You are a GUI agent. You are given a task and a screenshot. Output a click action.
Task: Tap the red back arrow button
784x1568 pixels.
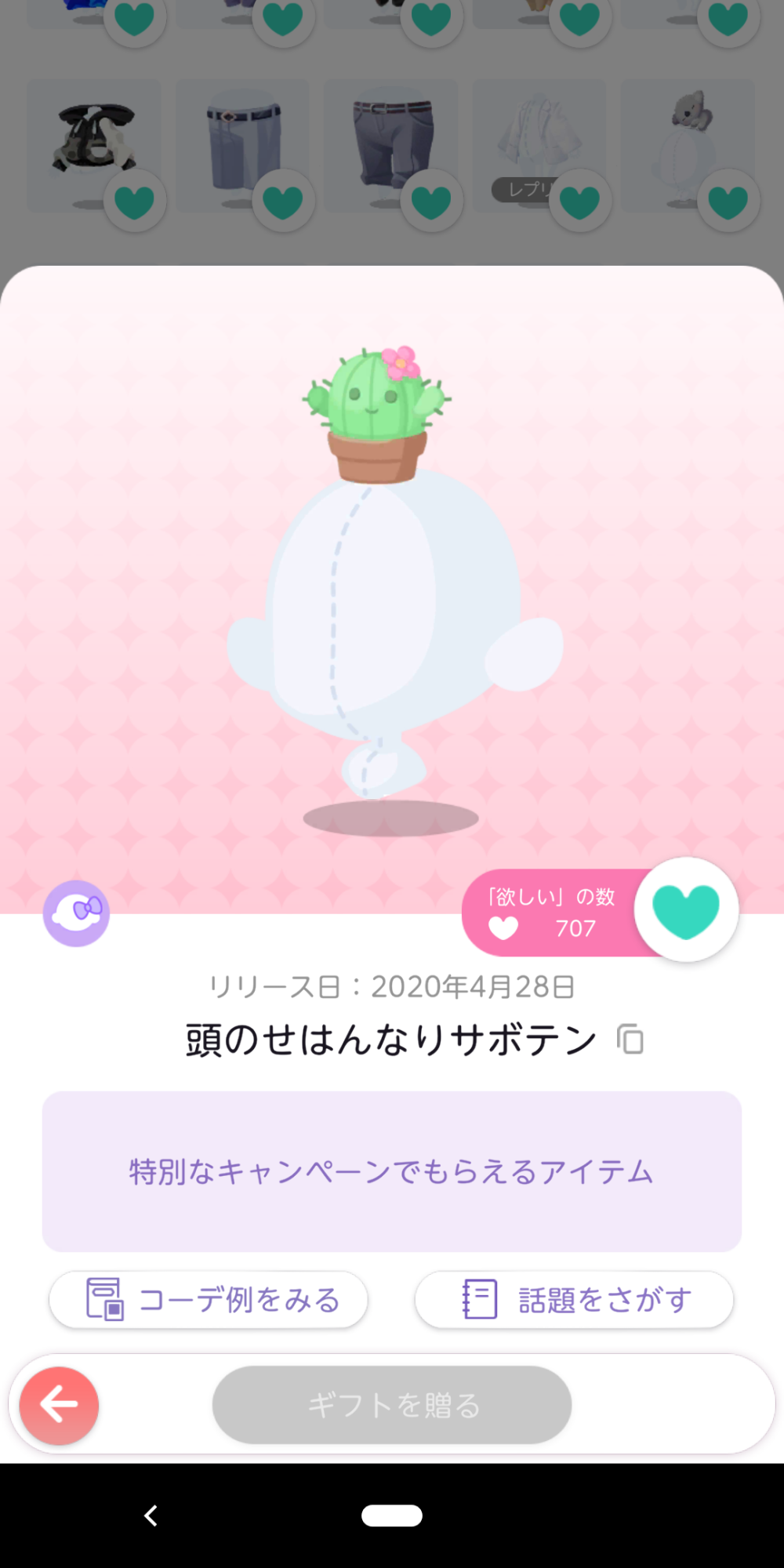click(60, 1406)
